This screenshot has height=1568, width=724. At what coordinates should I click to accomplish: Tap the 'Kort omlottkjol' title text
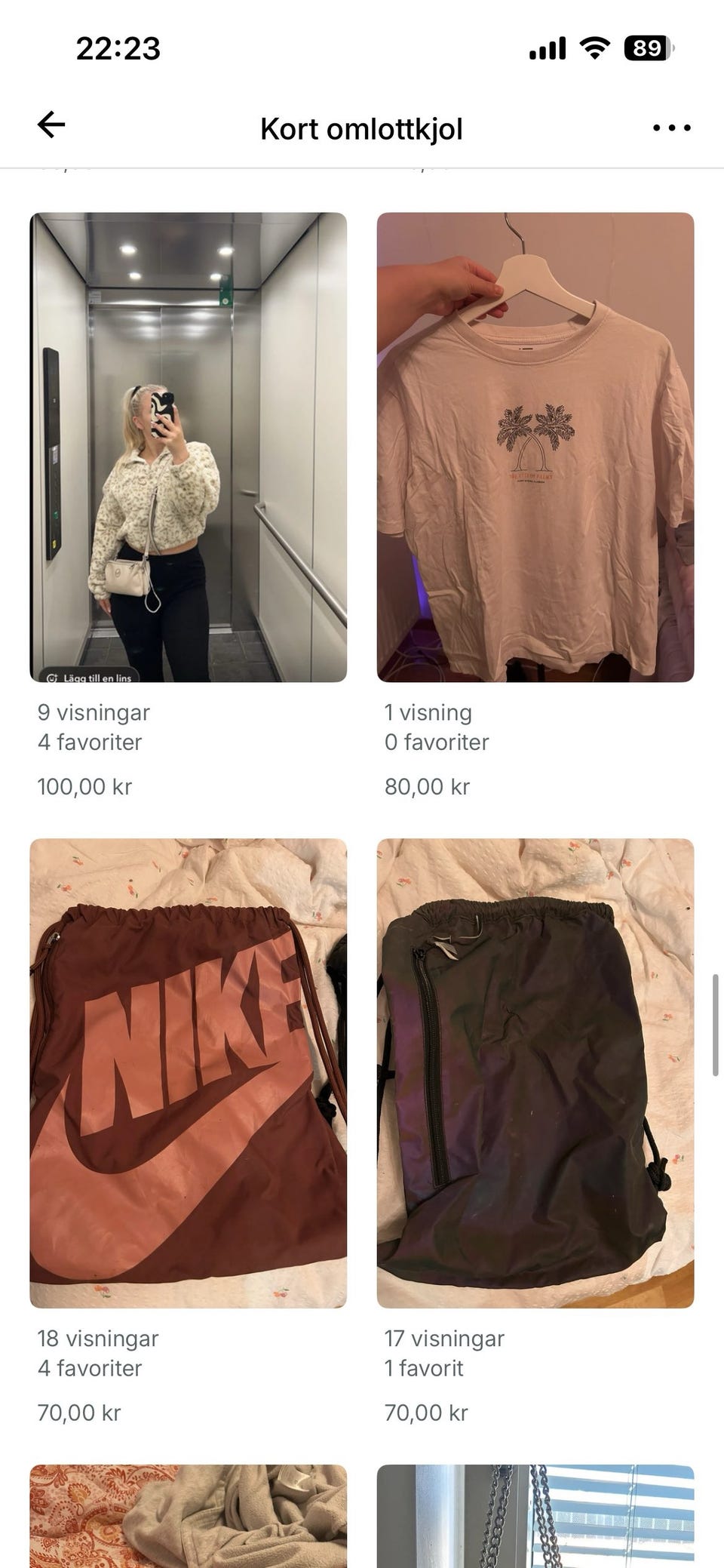pos(361,128)
